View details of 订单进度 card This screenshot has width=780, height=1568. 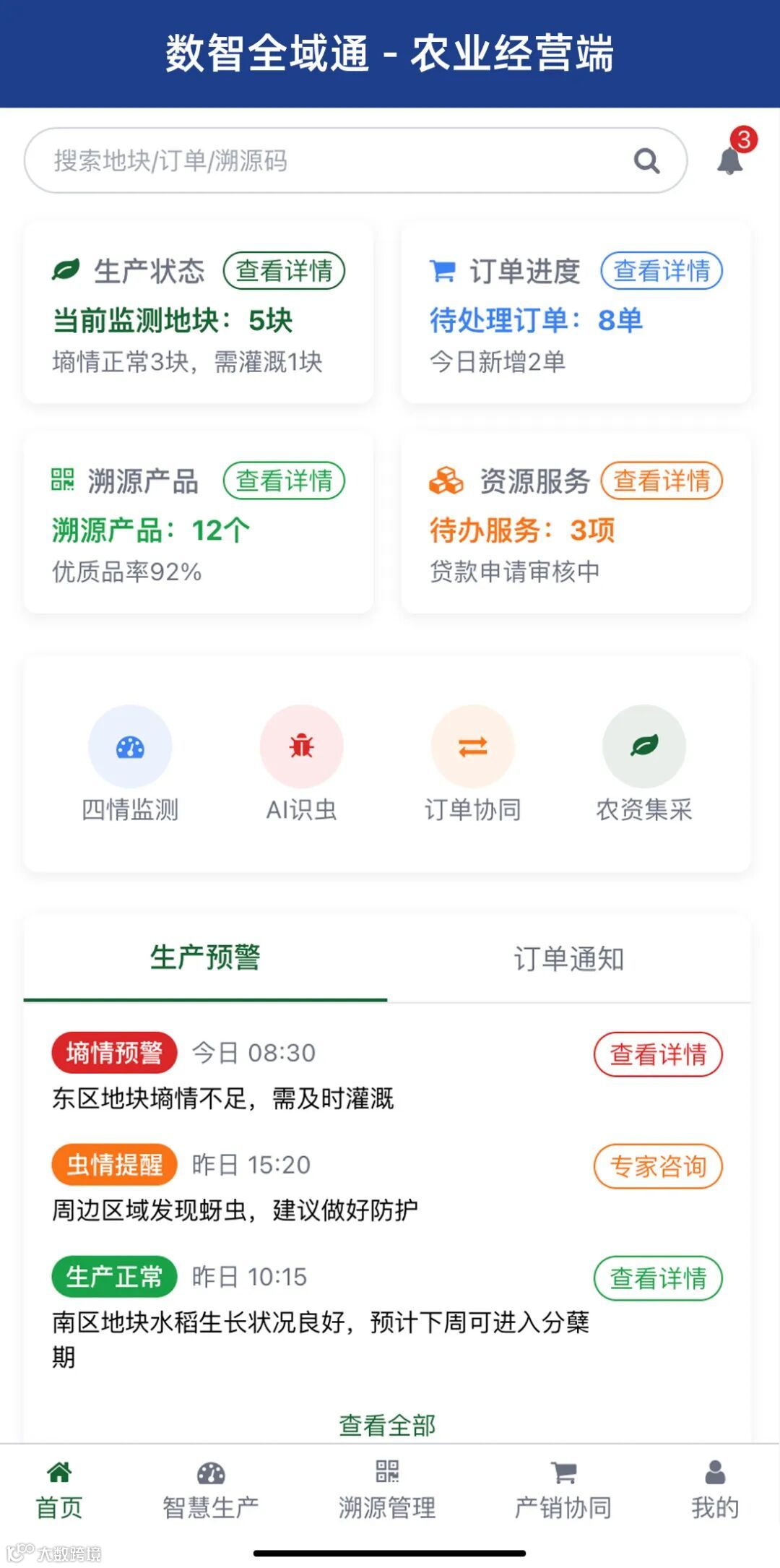[x=662, y=271]
